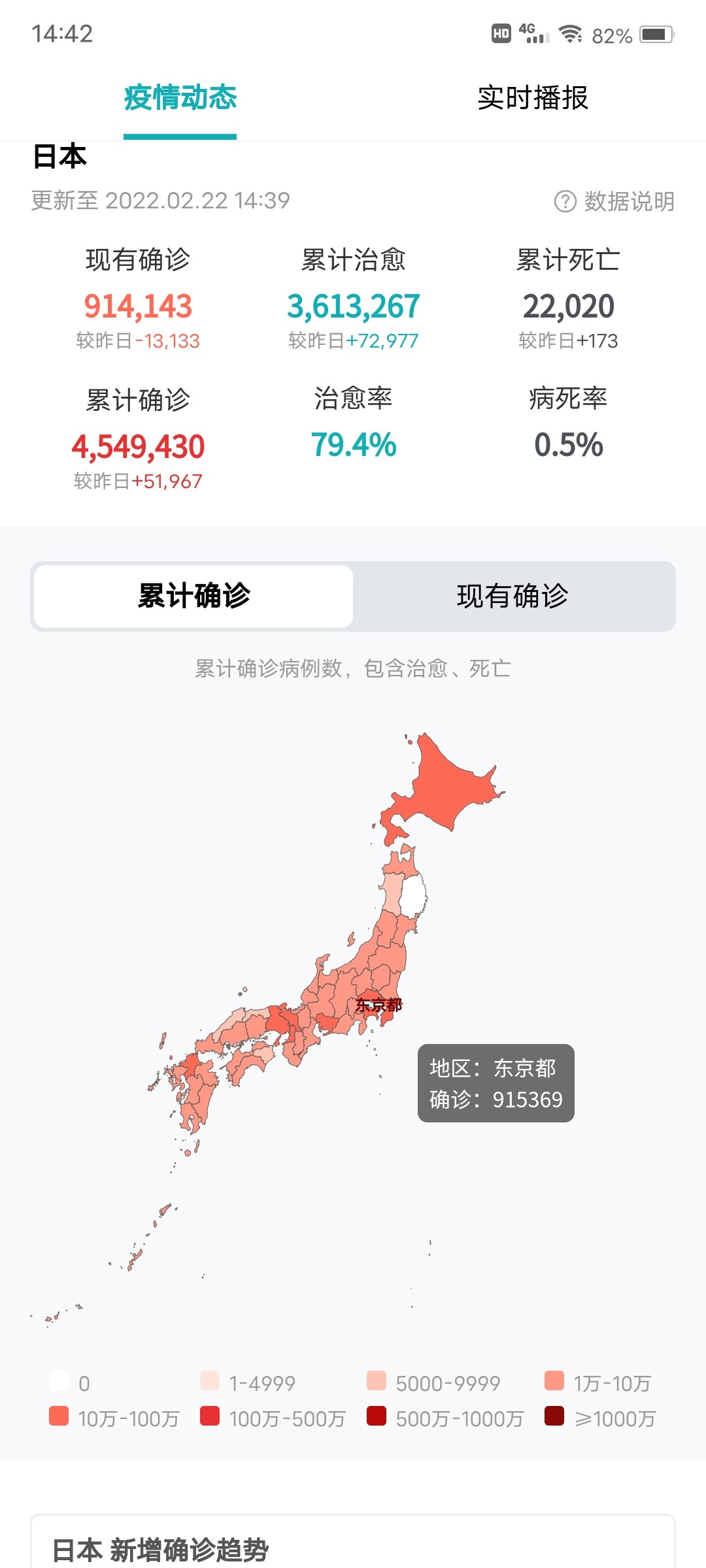Screen dimensions: 706x1568
Task: Select the 疫情动态 tab
Action: [x=180, y=98]
